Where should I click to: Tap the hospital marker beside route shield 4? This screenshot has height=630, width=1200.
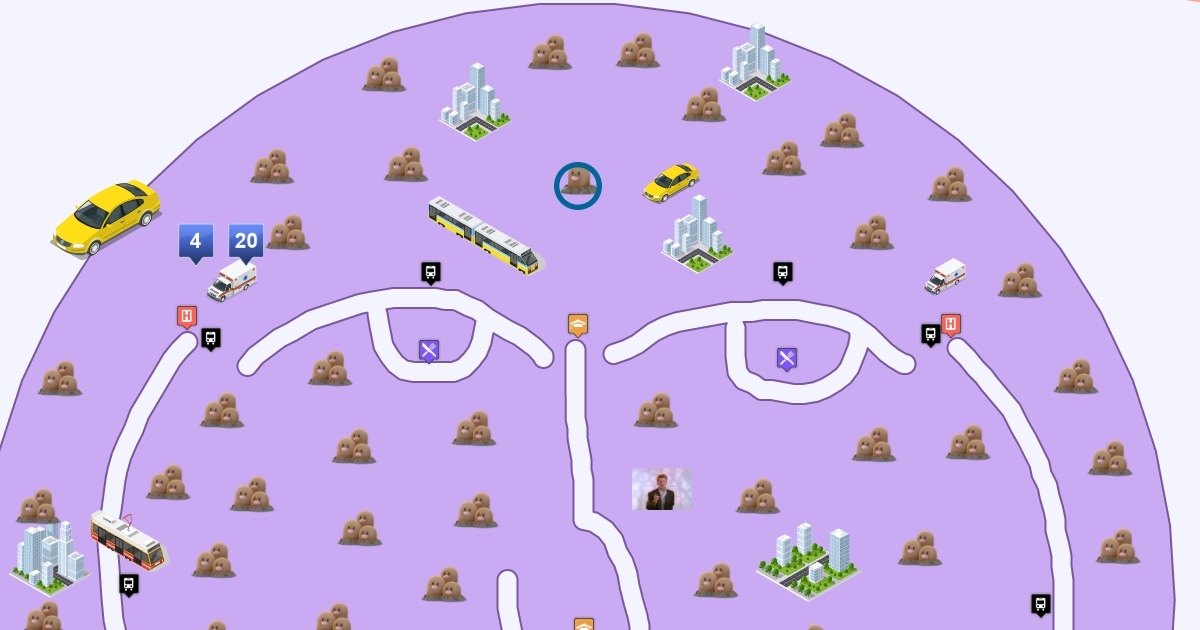click(x=187, y=317)
